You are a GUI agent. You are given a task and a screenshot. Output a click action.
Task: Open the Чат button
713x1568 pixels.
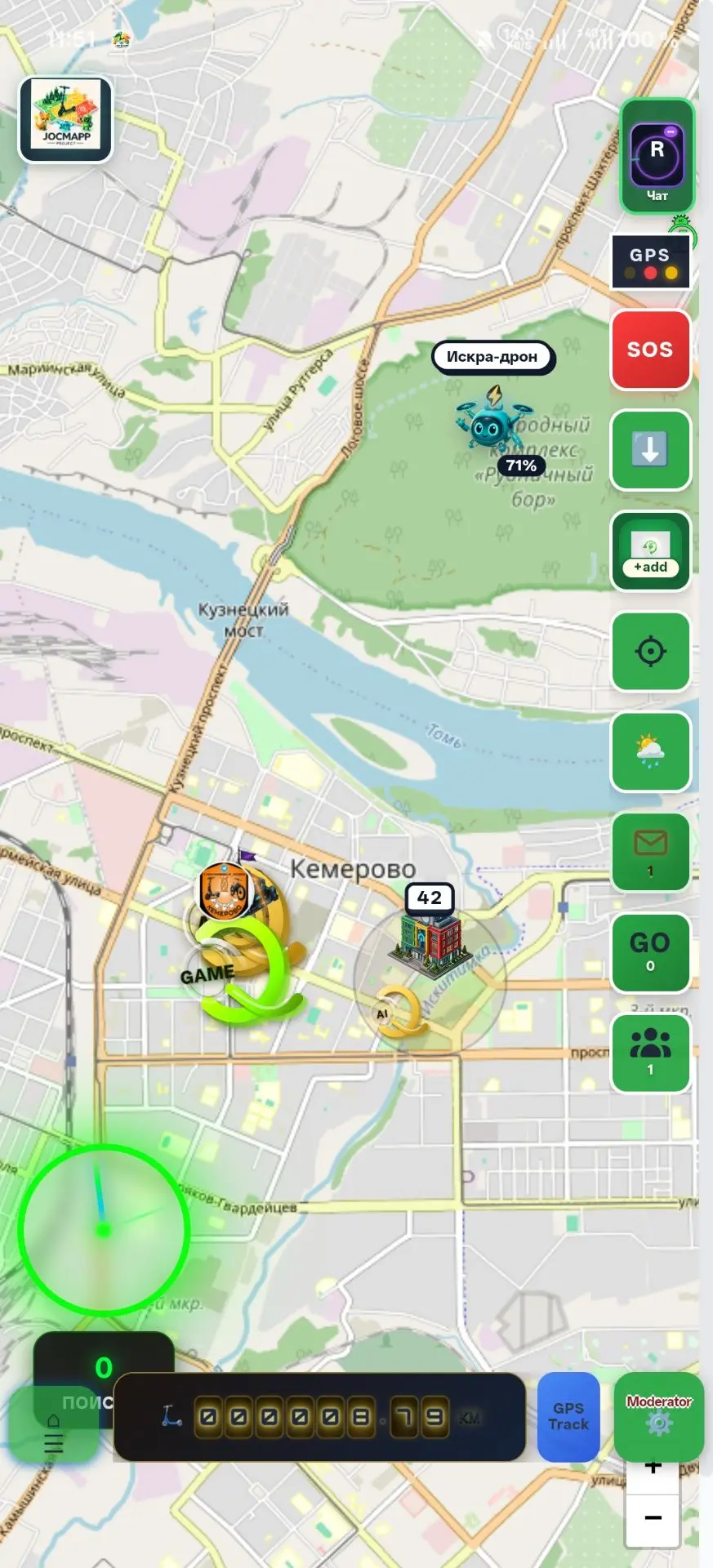coord(657,157)
